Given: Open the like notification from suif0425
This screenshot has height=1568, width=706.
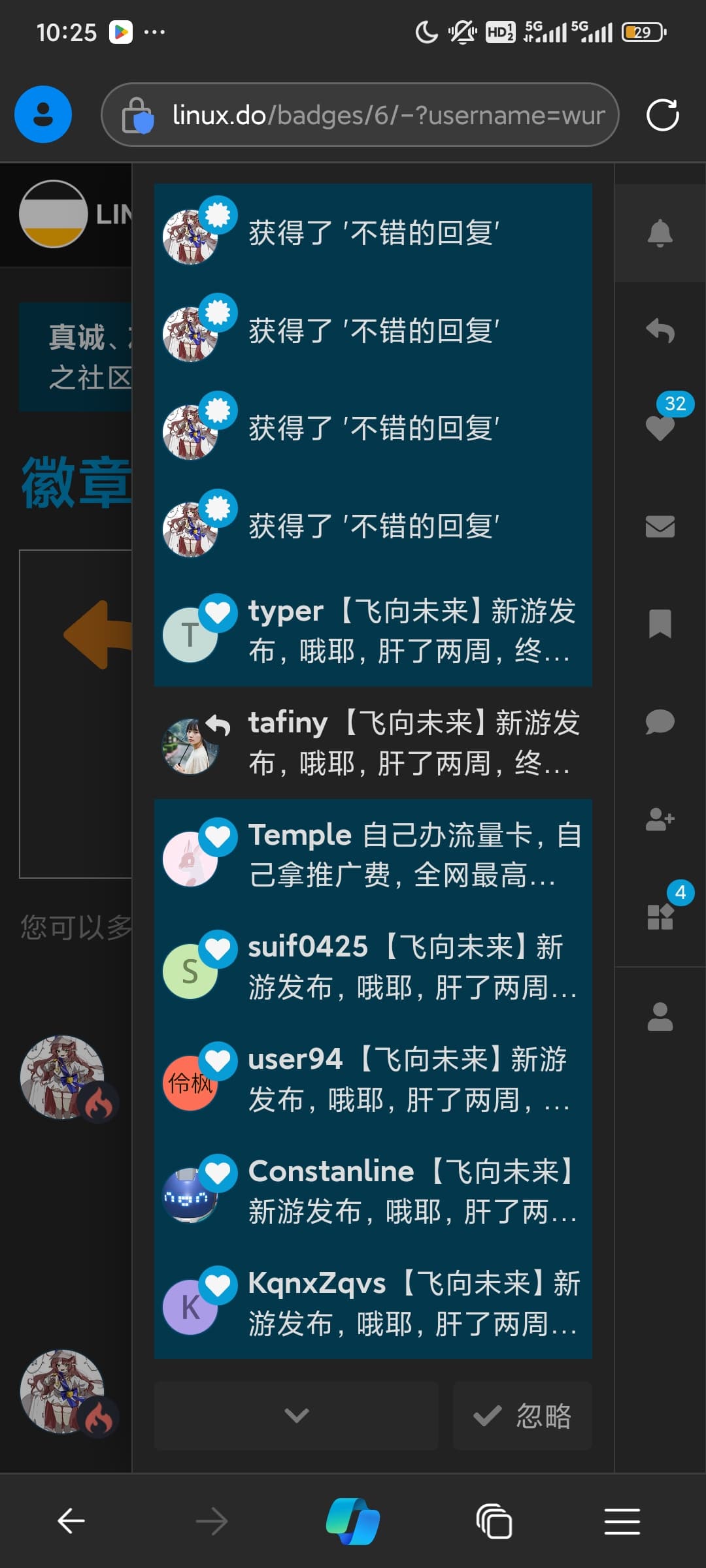Looking at the screenshot, I should [x=373, y=967].
